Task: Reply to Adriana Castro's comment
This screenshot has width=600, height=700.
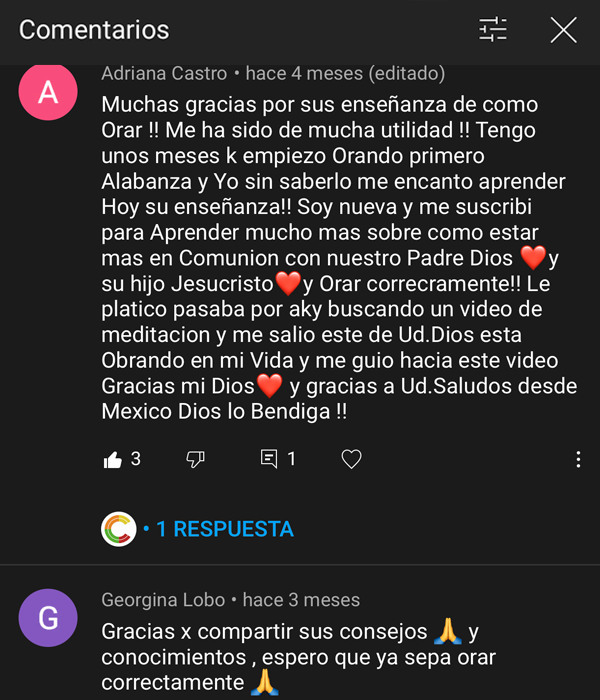Action: (268, 459)
